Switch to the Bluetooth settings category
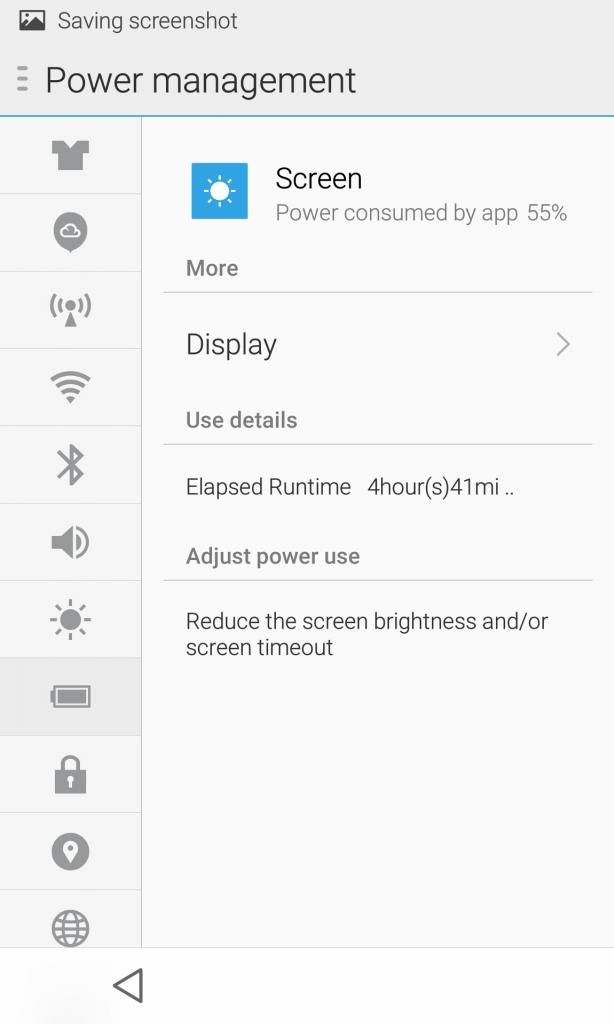Screen dimensions: 614x1024 pyautogui.click(x=70, y=465)
